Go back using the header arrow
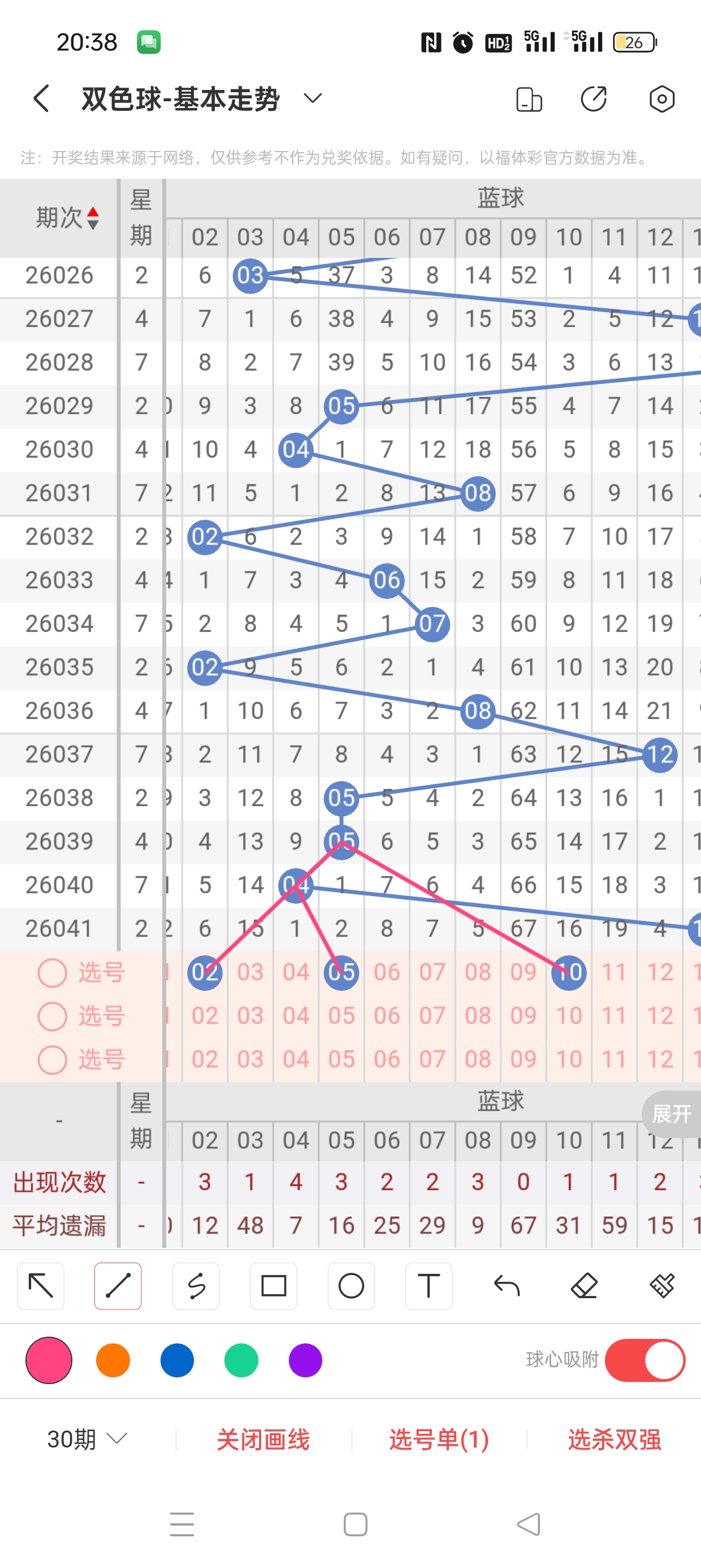This screenshot has height=1568, width=701. click(41, 98)
